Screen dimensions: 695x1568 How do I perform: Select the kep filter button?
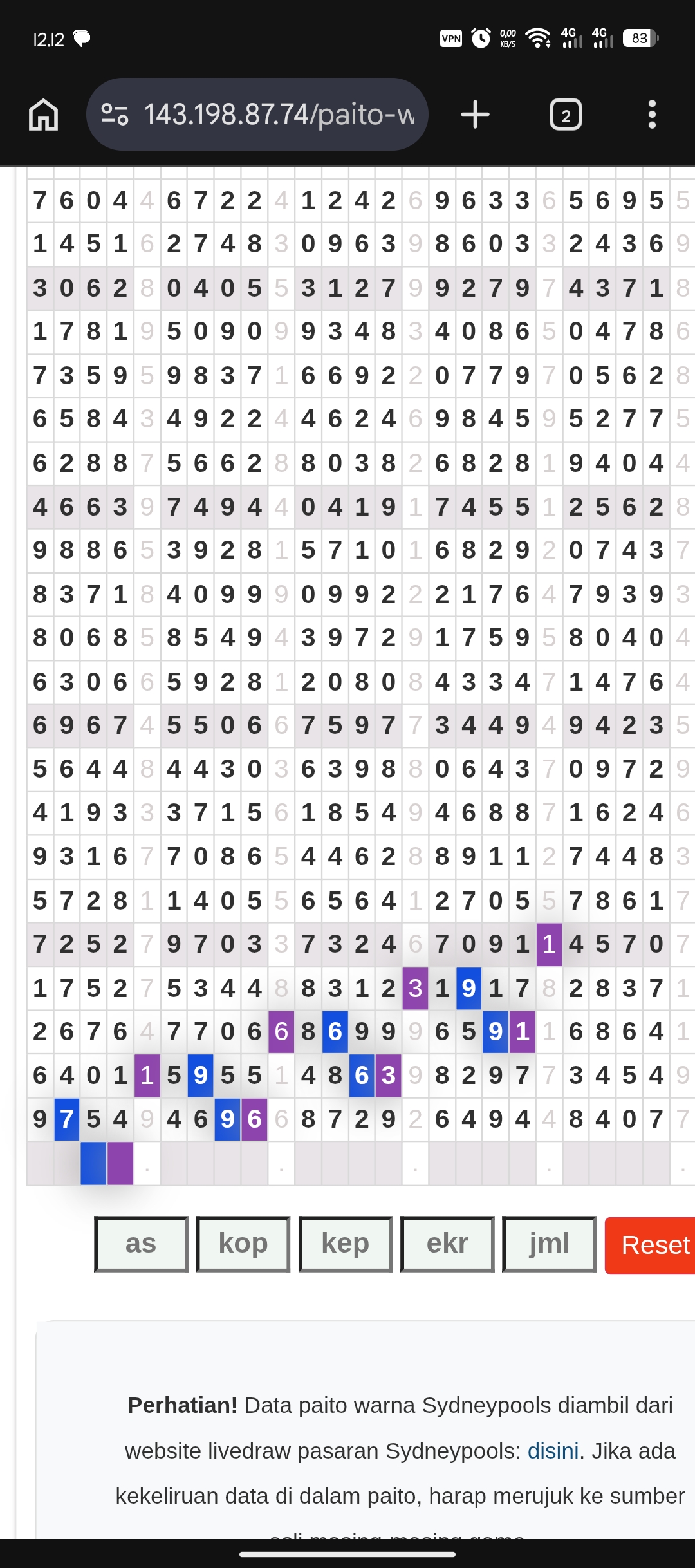tap(346, 1244)
